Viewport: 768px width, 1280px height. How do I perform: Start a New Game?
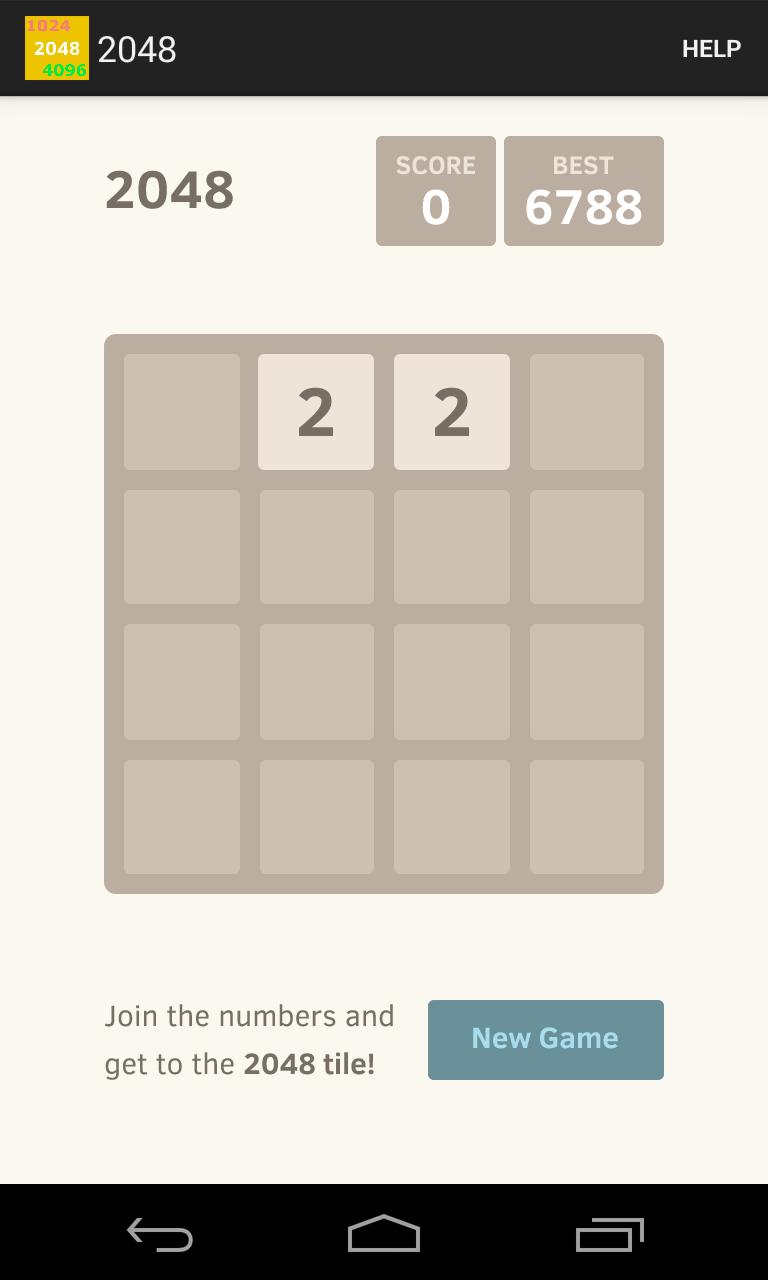tap(545, 1039)
